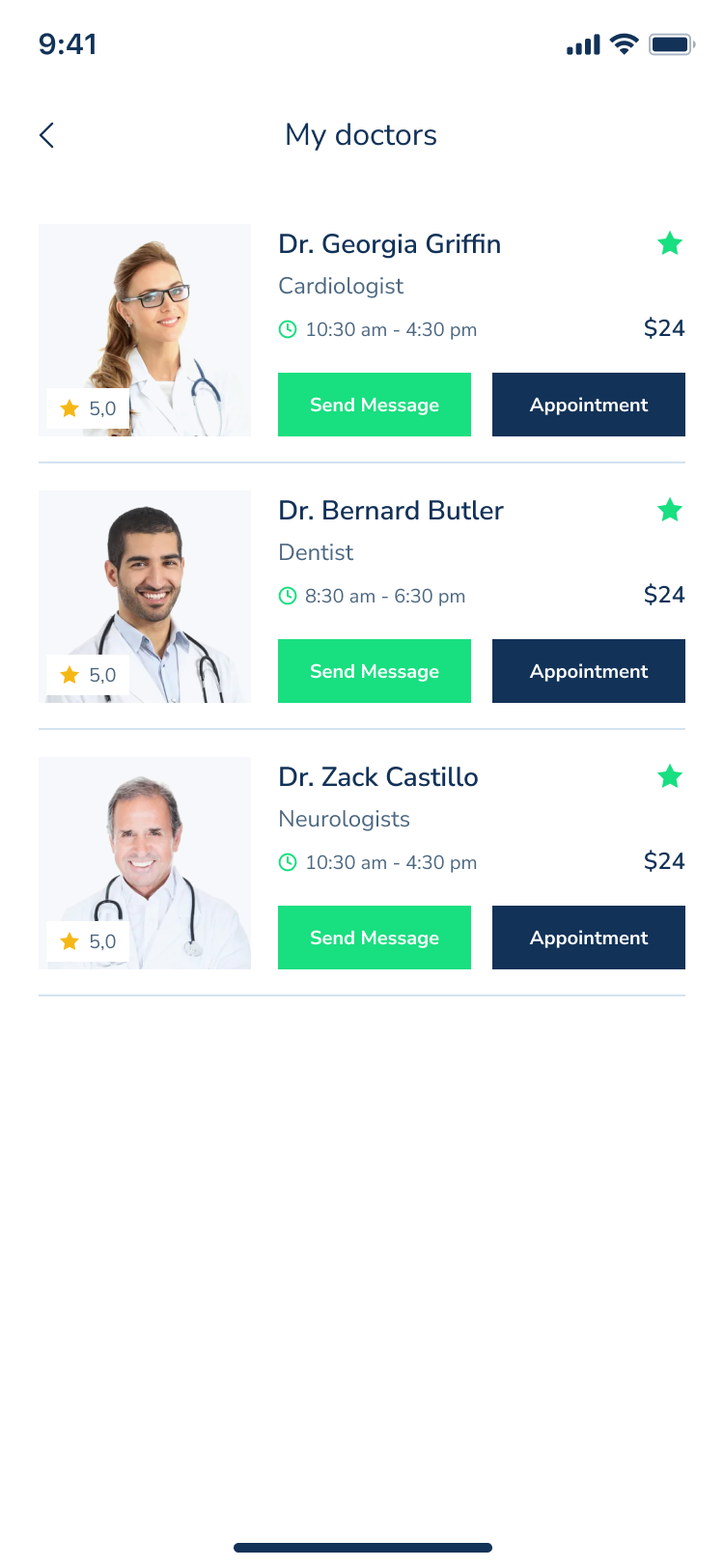Book Appointment with Dr. Zack Castillo
The image size is (724, 1568).
click(x=589, y=938)
